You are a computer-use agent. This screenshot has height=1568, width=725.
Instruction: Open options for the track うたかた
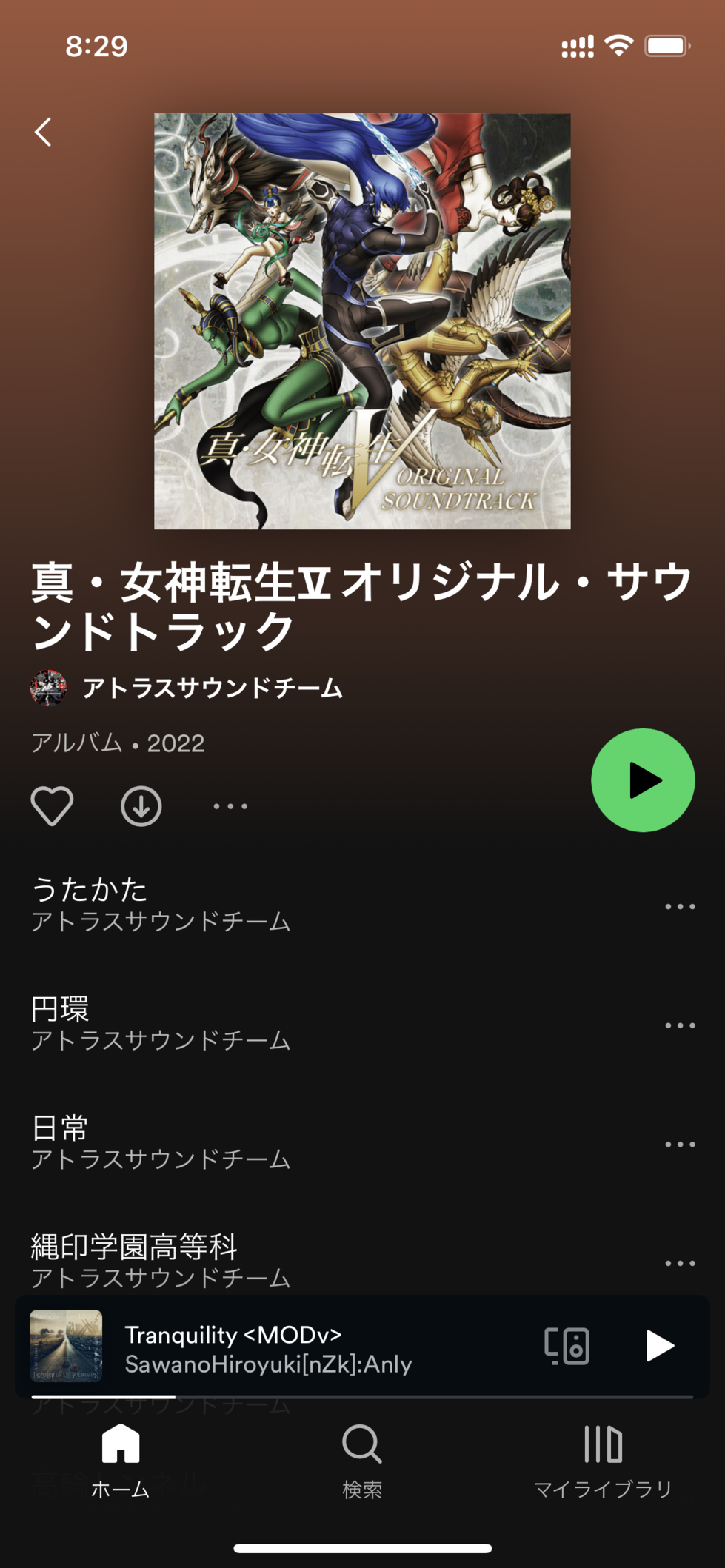tap(679, 906)
